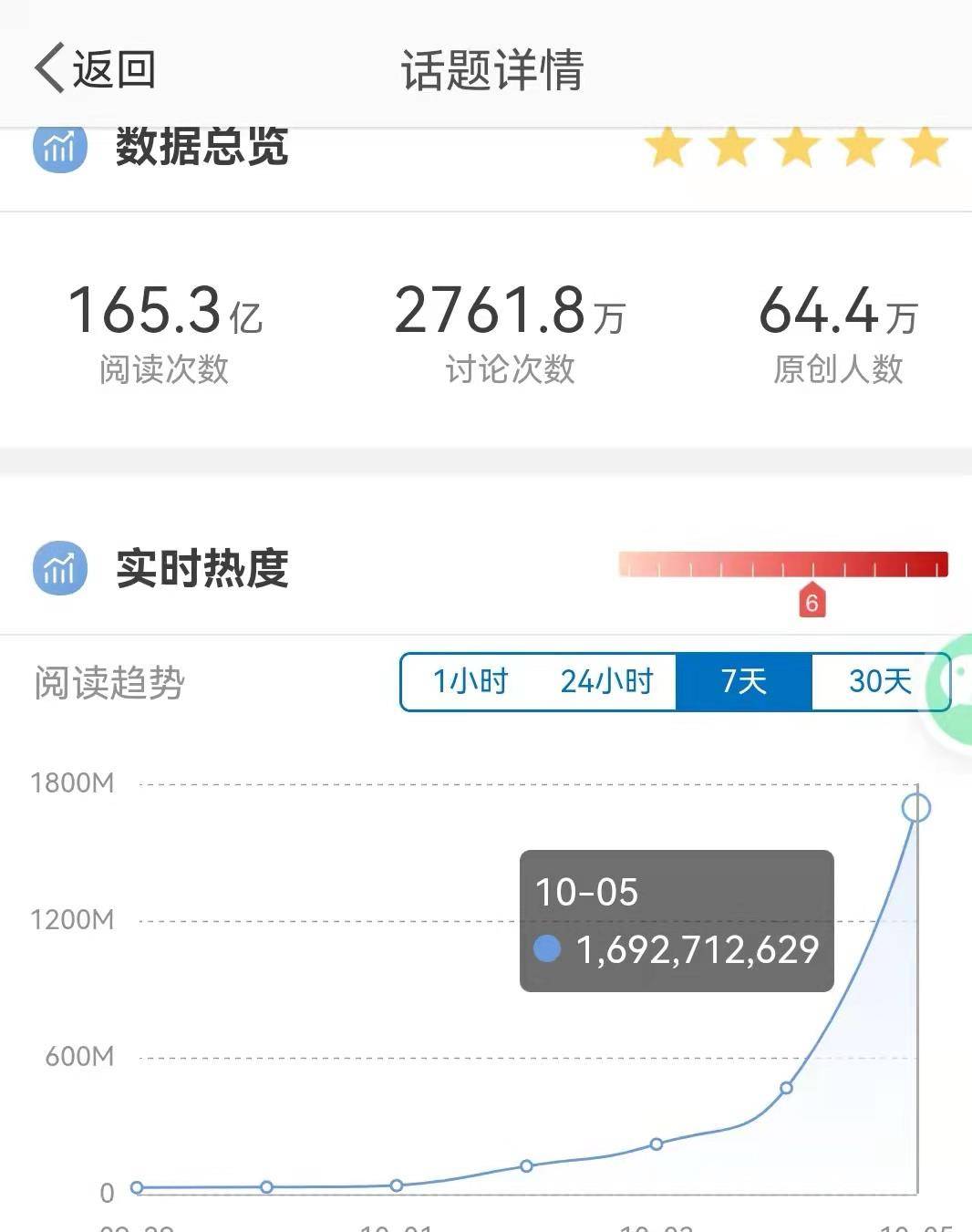Select the 10-05 data point on chart
Image resolution: width=972 pixels, height=1232 pixels.
click(915, 808)
